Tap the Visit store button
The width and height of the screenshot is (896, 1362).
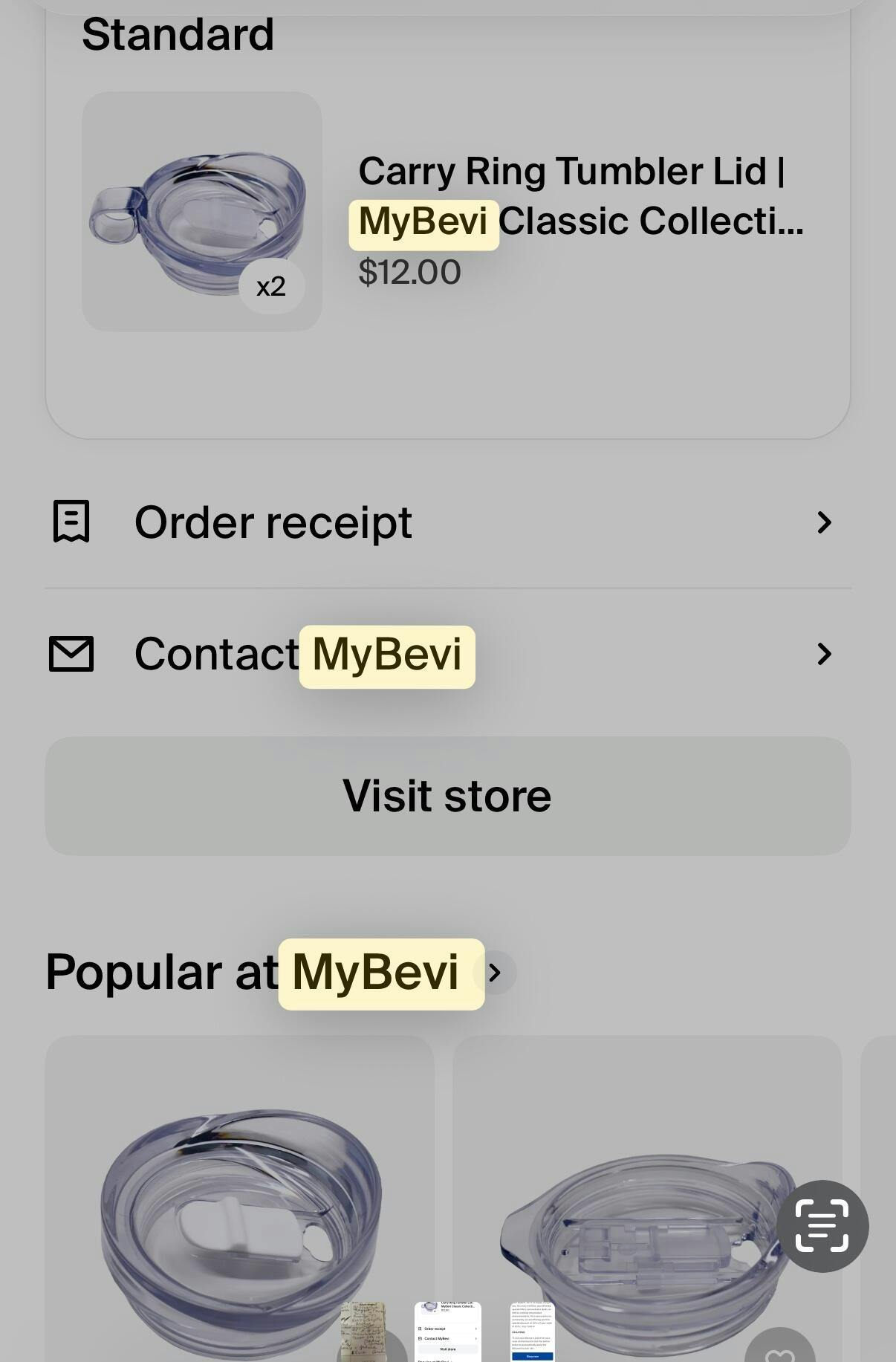[447, 796]
